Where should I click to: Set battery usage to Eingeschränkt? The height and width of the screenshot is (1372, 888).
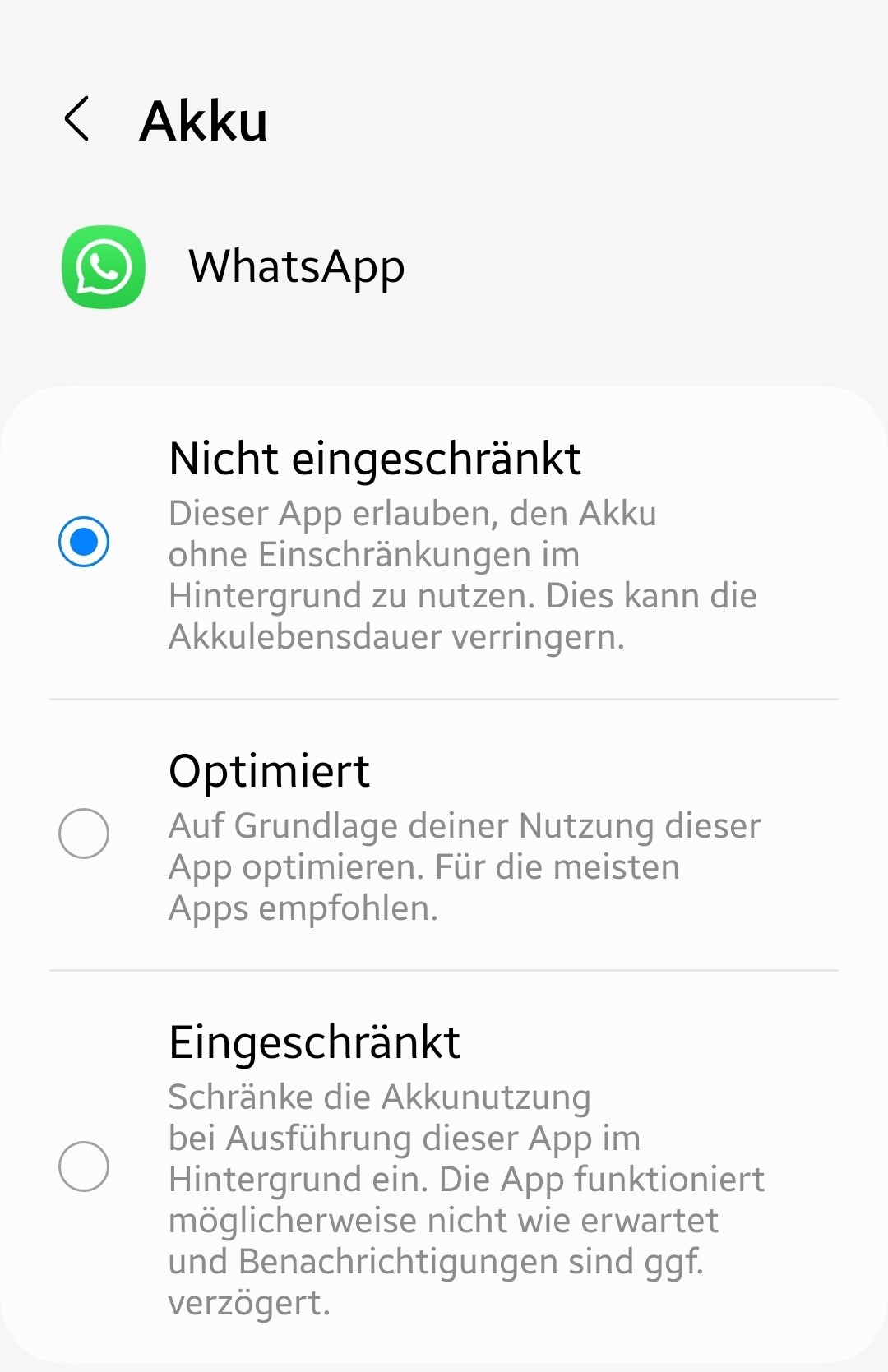click(84, 1166)
